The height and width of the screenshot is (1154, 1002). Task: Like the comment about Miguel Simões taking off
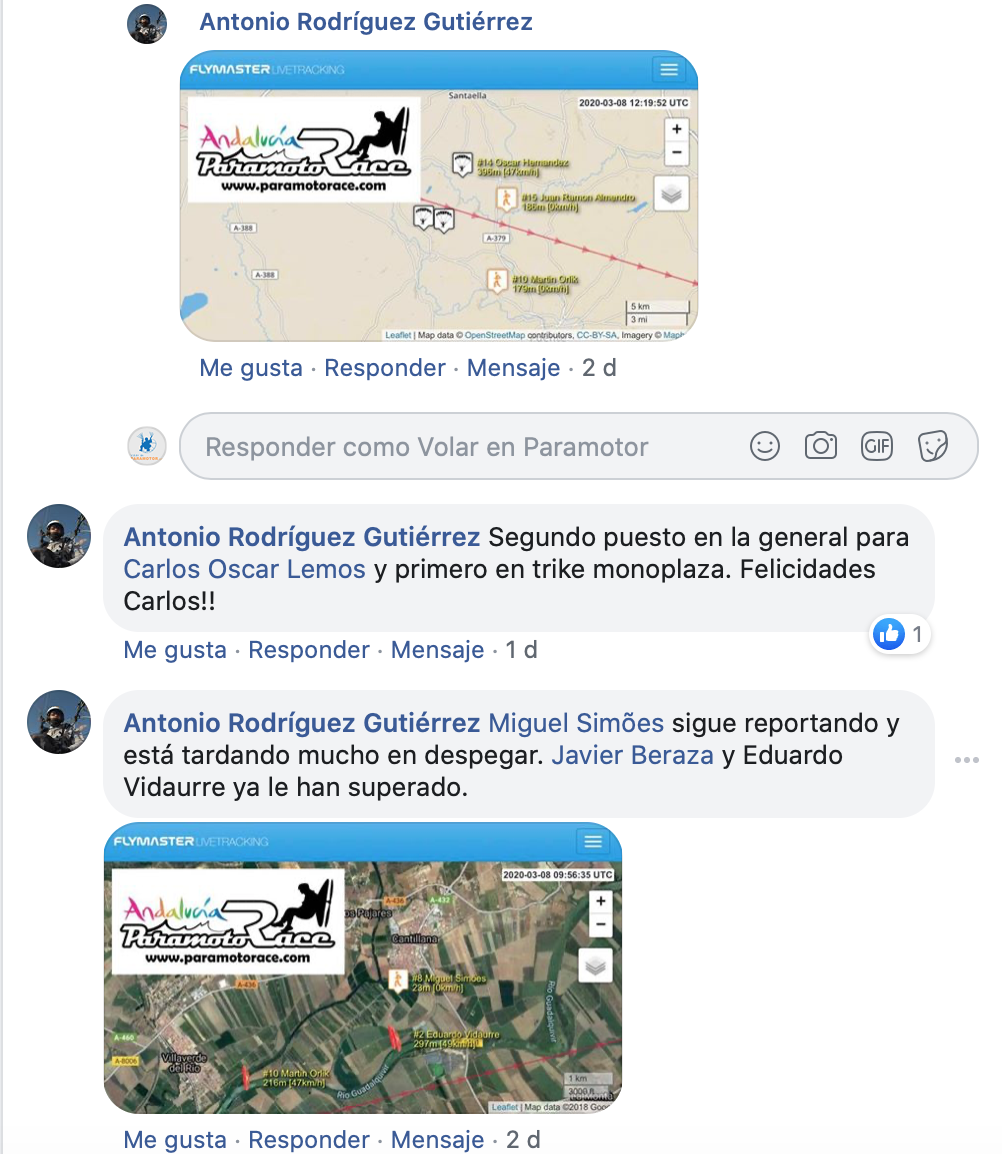175,1140
